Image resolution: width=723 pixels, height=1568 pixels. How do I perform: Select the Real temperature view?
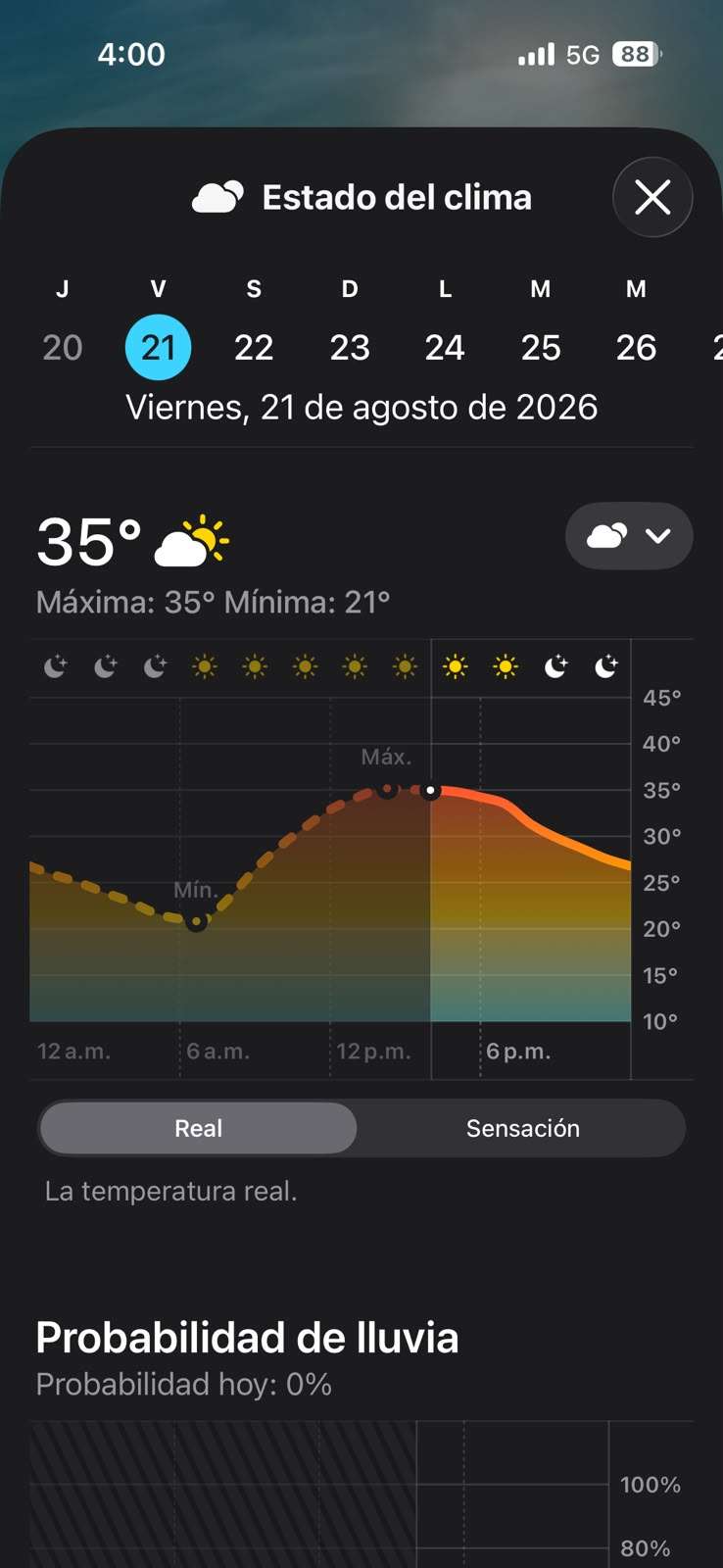[199, 1128]
